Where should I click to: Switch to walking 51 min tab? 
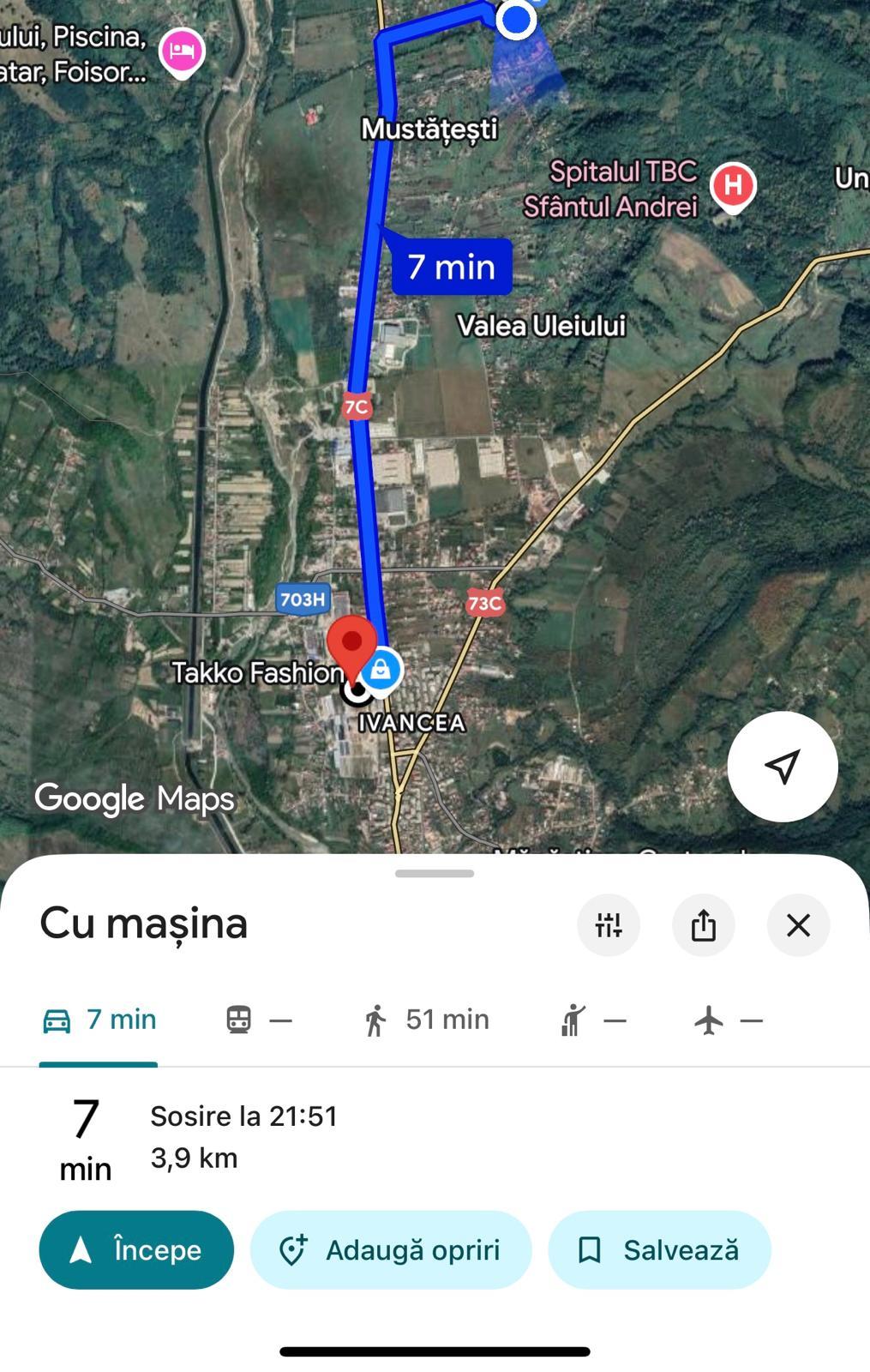(426, 1020)
